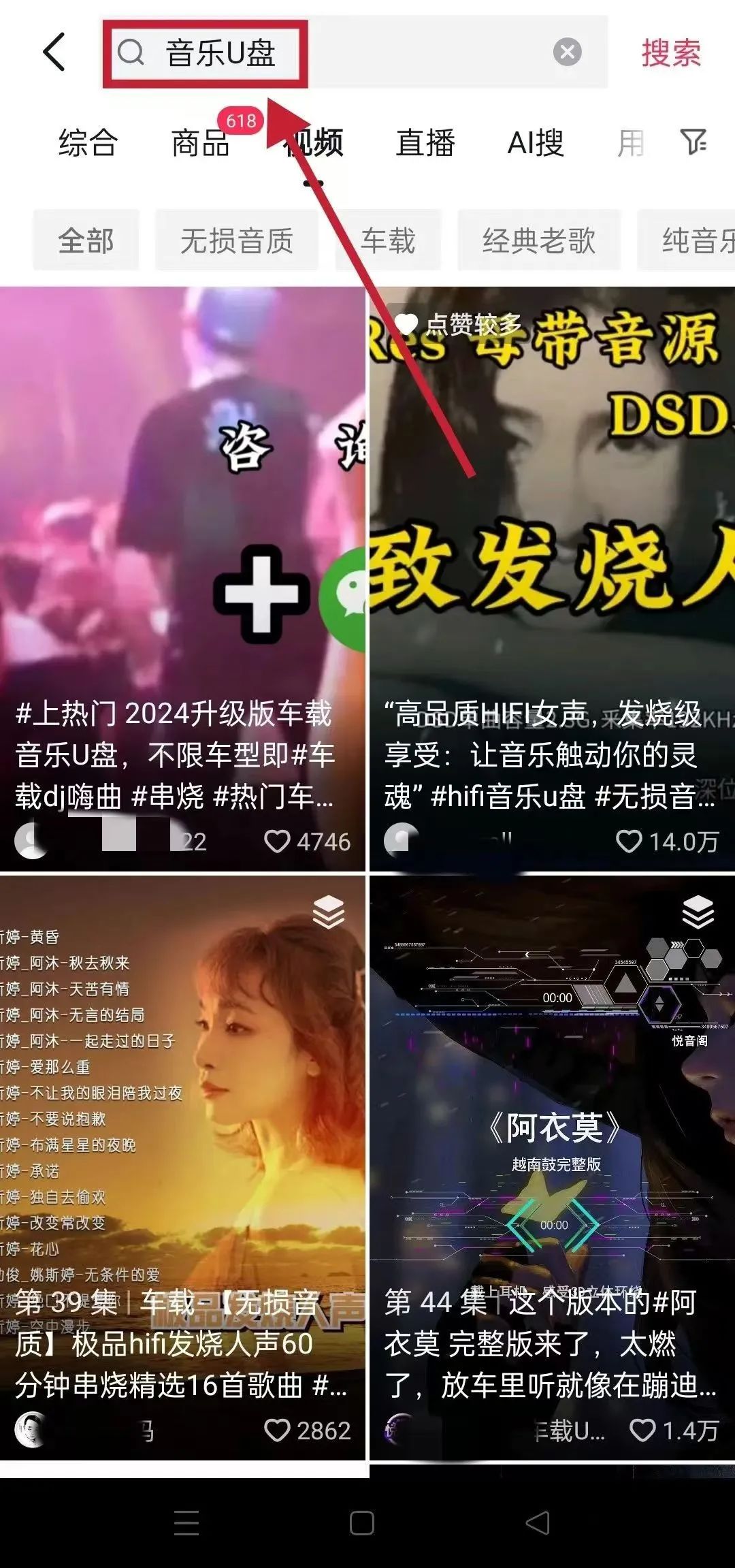
Task: Switch to the 商品 tab
Action: pos(200,143)
